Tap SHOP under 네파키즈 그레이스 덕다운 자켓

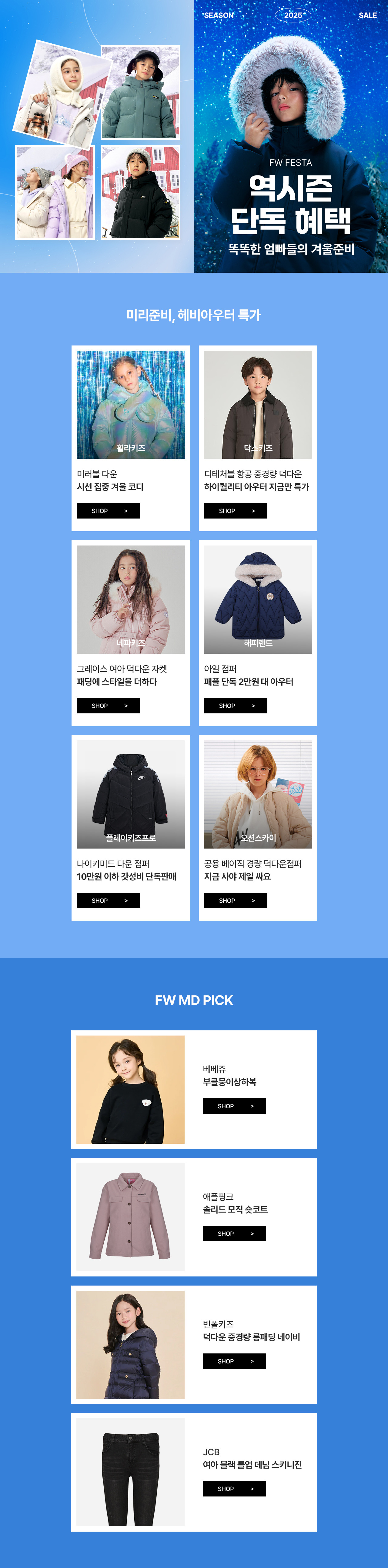(108, 706)
